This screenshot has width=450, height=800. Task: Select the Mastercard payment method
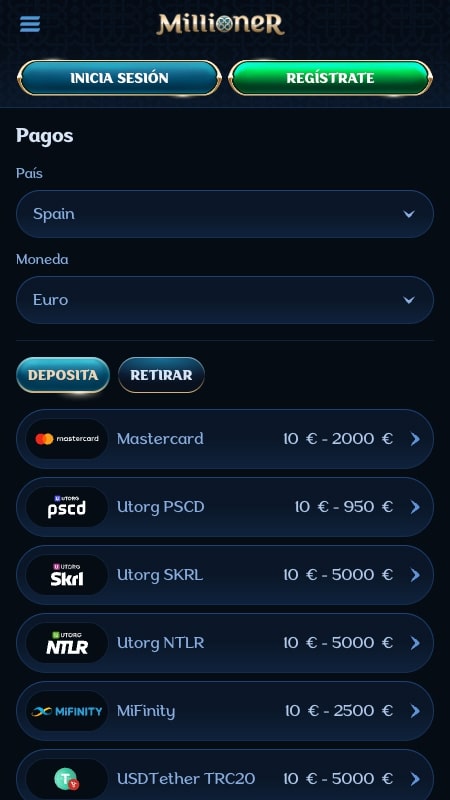point(225,439)
